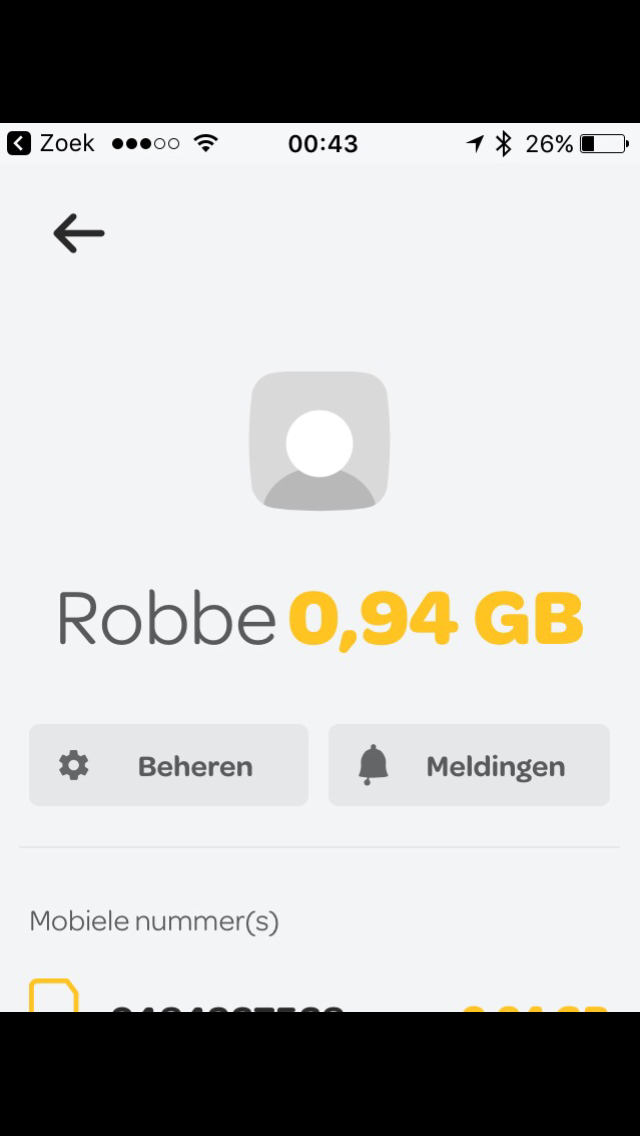The height and width of the screenshot is (1136, 640).
Task: Open Meldingen notifications
Action: tap(469, 766)
